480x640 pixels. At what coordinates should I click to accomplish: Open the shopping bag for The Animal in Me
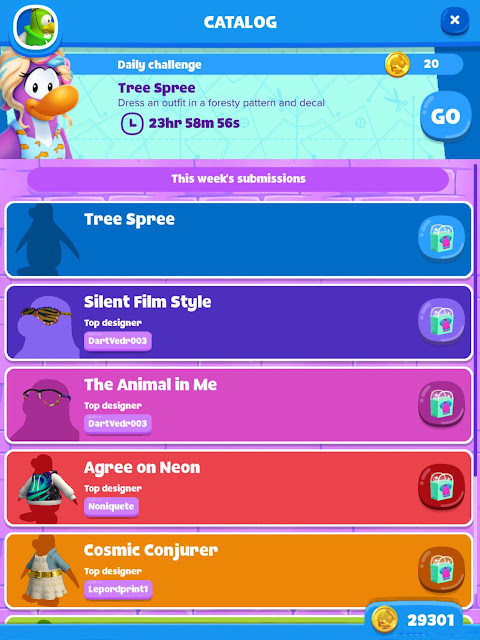pyautogui.click(x=441, y=404)
